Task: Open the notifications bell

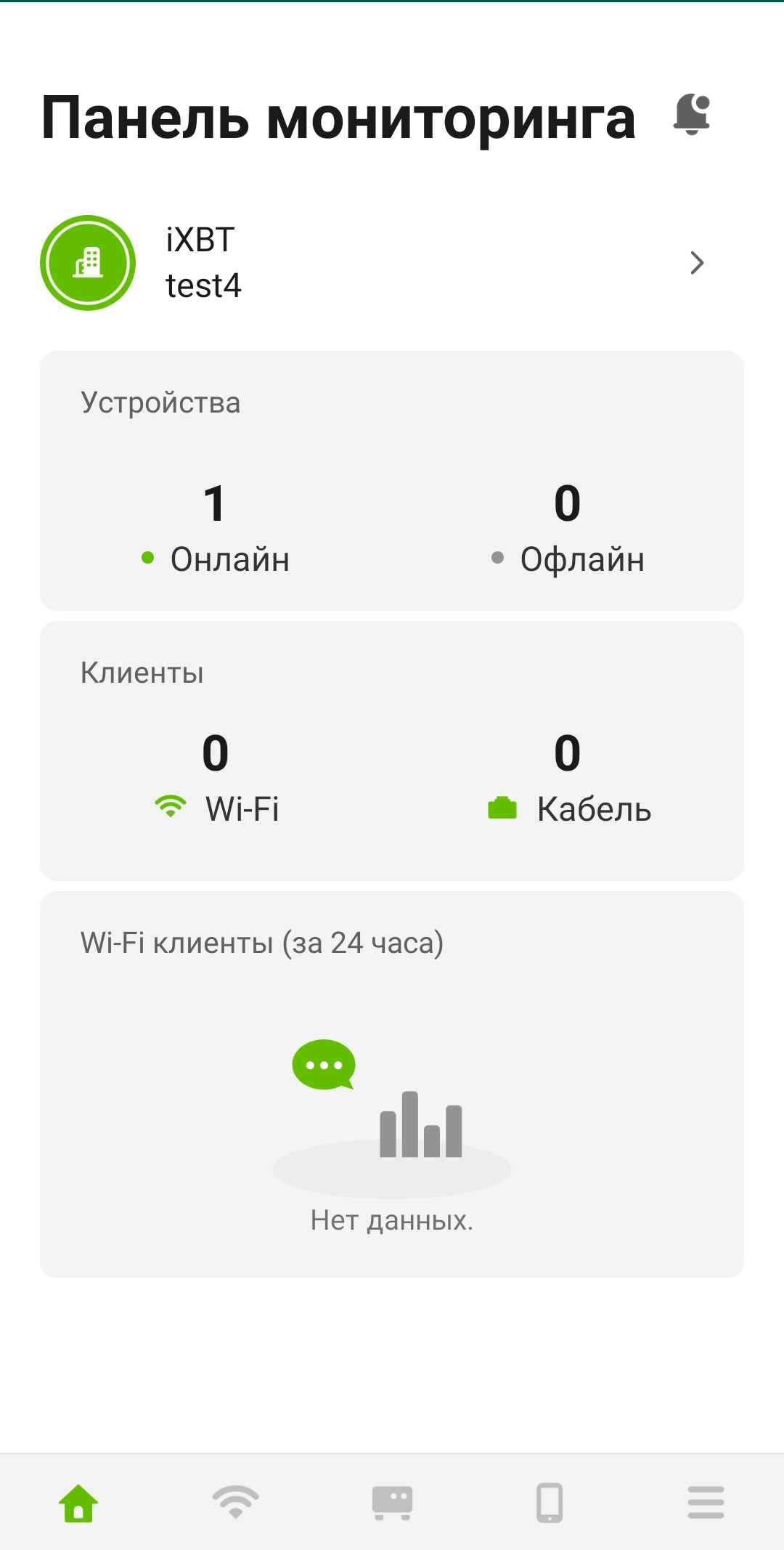Action: (x=692, y=115)
